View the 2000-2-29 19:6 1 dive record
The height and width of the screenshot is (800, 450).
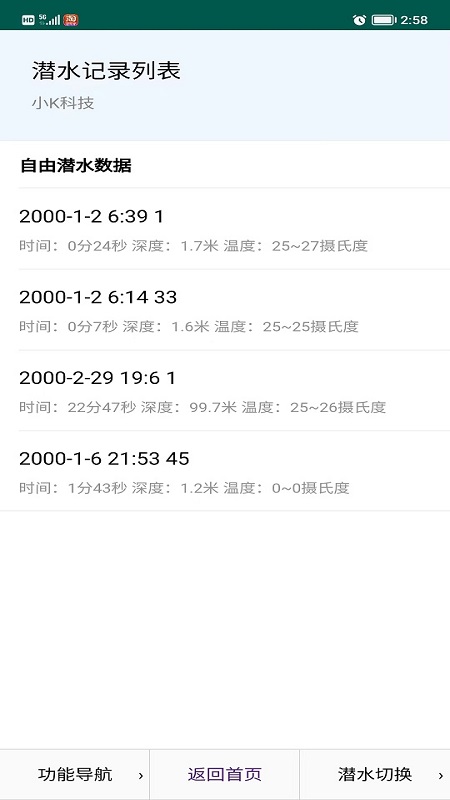pos(225,390)
